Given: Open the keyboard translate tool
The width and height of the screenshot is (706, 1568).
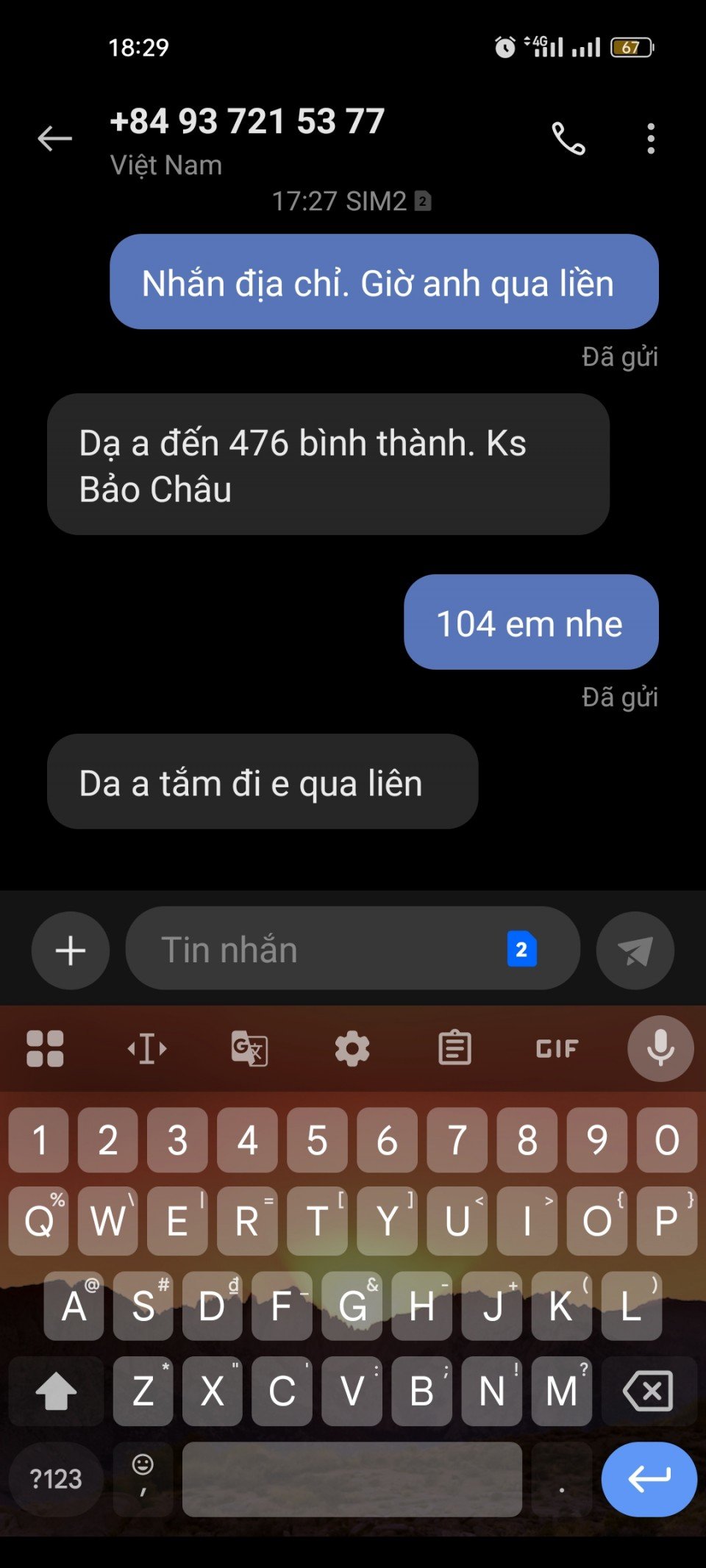Looking at the screenshot, I should [x=249, y=1048].
